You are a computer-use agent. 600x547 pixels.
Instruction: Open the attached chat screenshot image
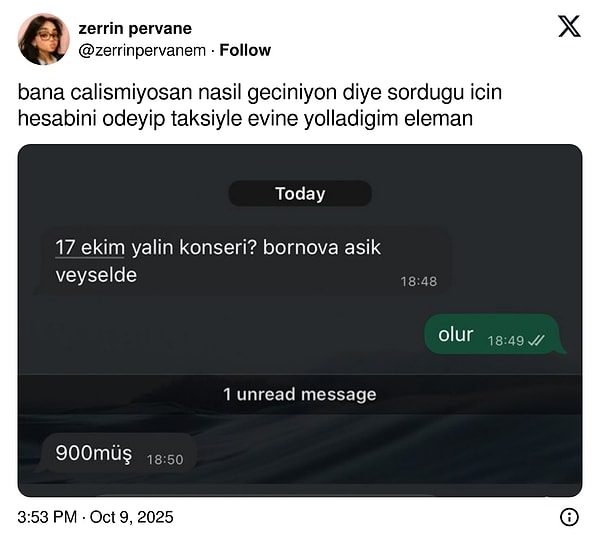[x=300, y=320]
